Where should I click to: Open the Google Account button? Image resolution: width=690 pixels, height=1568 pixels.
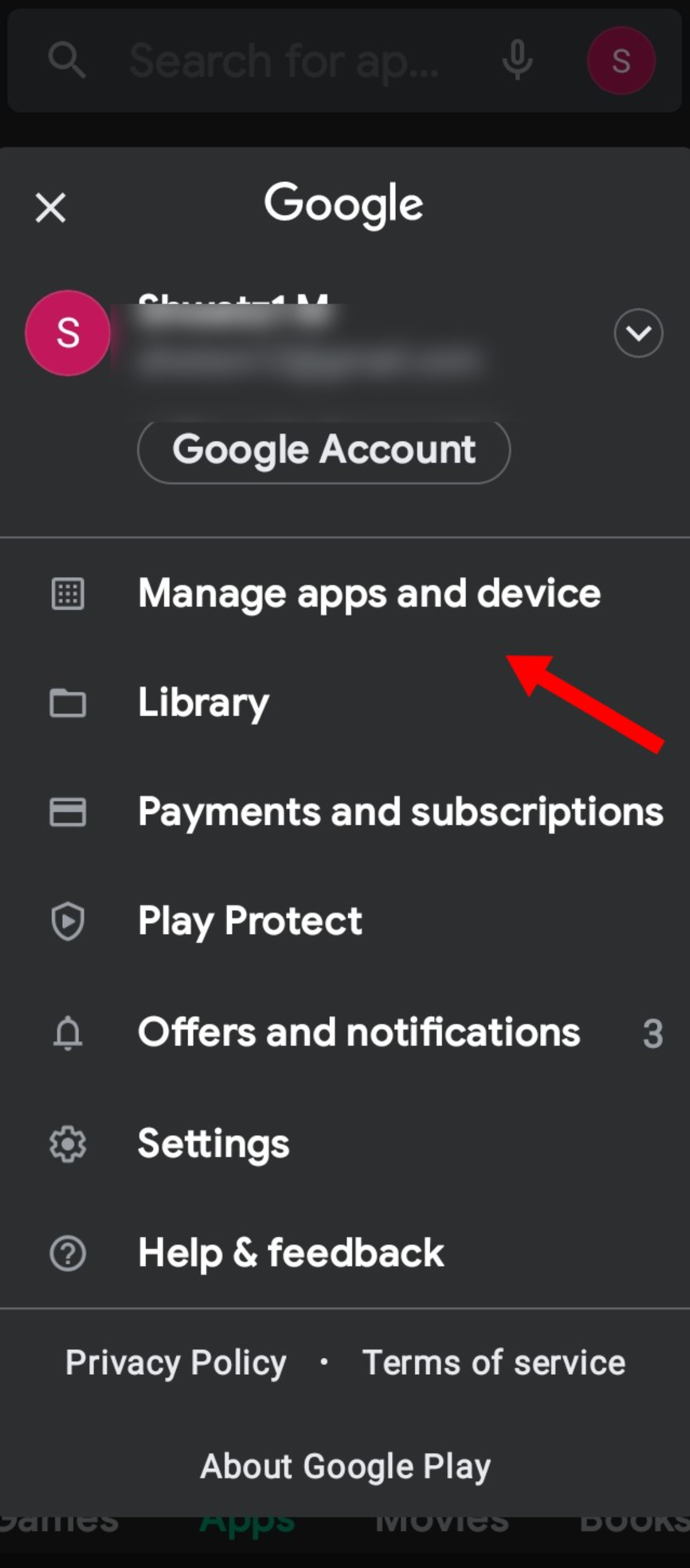point(324,449)
